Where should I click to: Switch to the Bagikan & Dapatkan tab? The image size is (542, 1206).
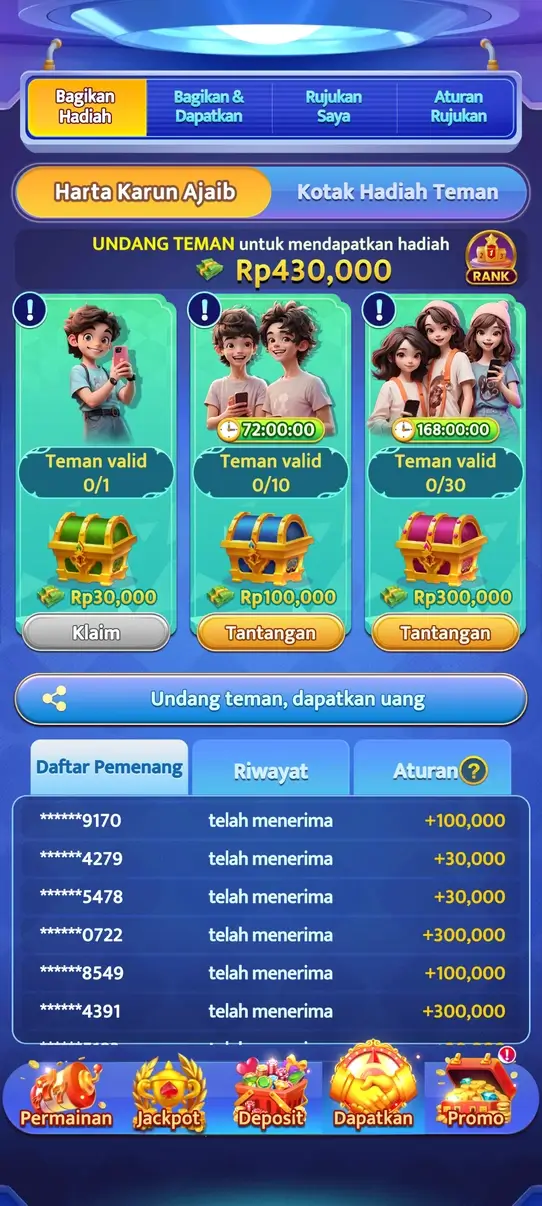pos(208,107)
